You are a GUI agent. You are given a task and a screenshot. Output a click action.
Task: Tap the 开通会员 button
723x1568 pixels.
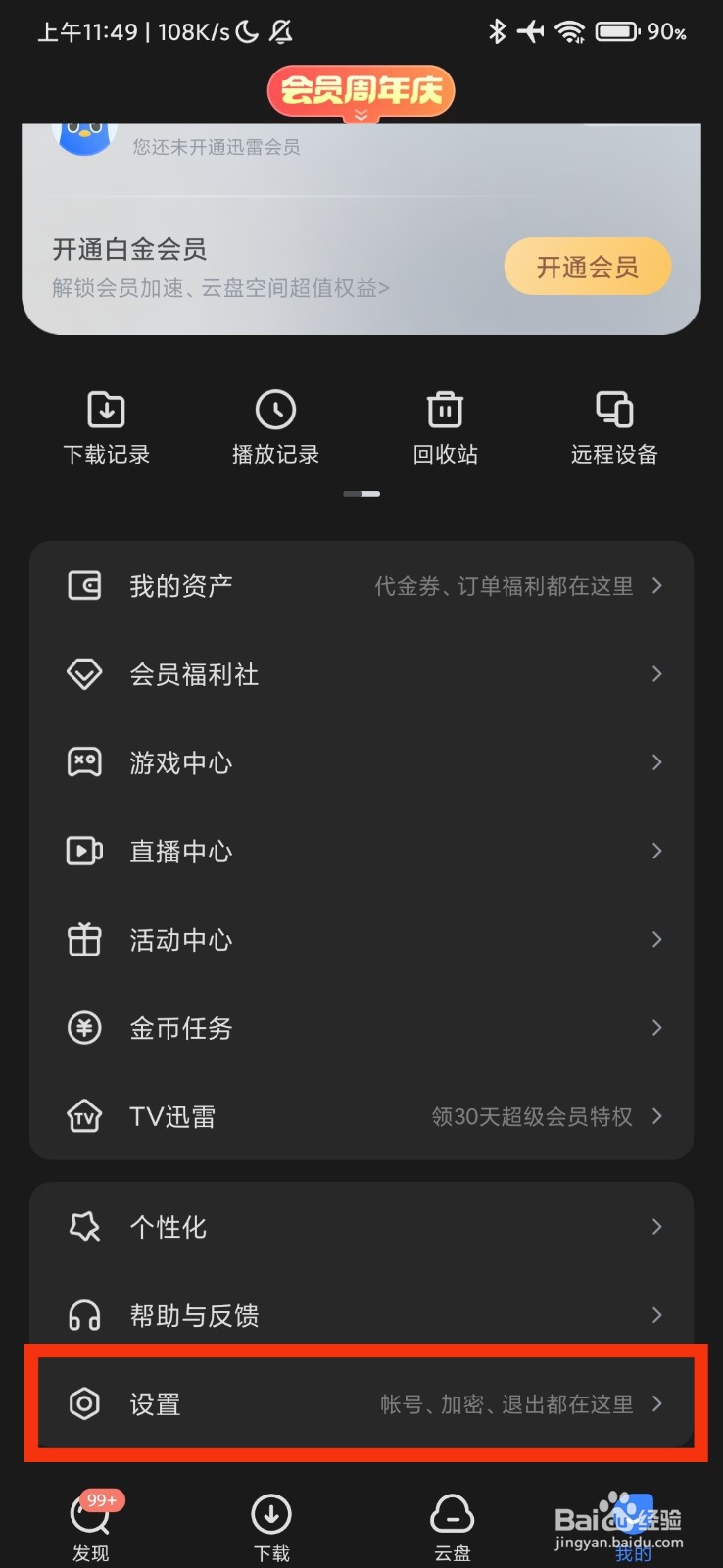click(587, 266)
